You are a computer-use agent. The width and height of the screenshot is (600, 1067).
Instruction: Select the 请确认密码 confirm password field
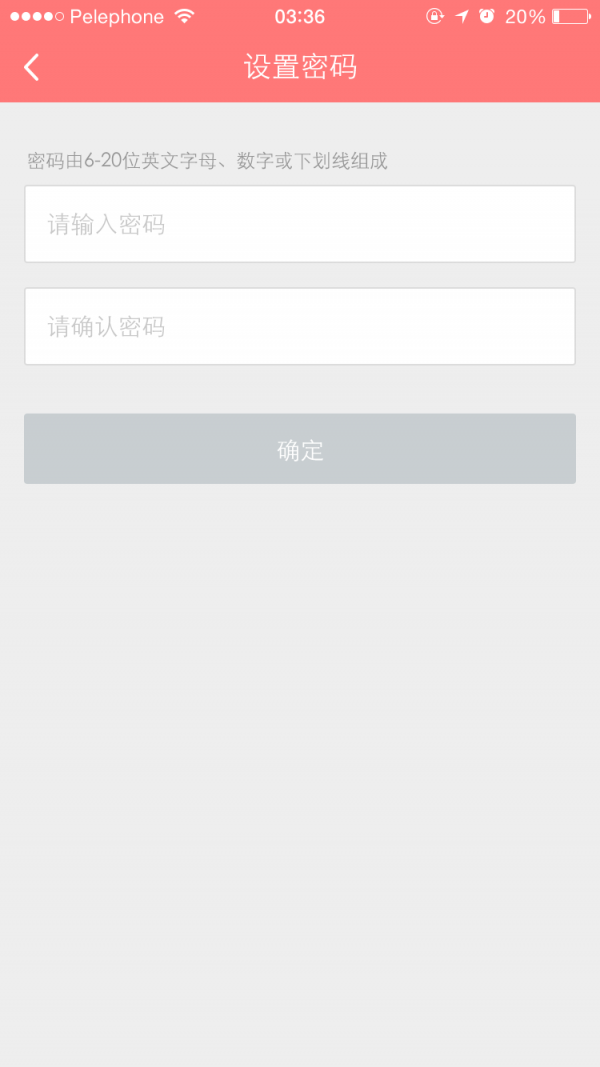(x=300, y=327)
